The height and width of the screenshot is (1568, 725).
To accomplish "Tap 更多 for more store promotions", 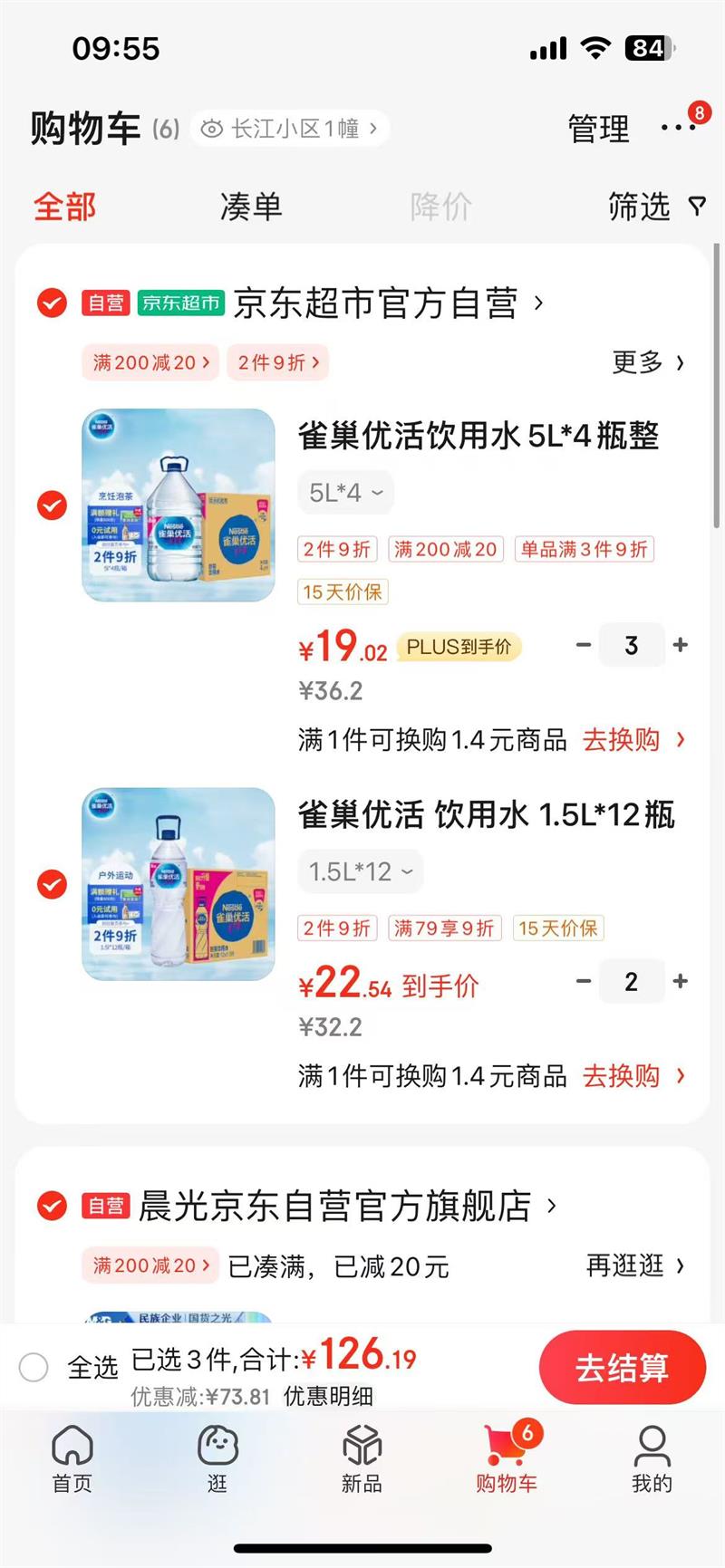I will [x=648, y=362].
